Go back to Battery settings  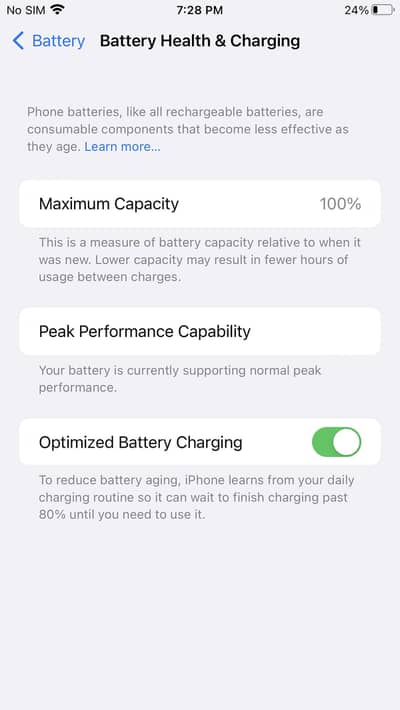[x=48, y=41]
